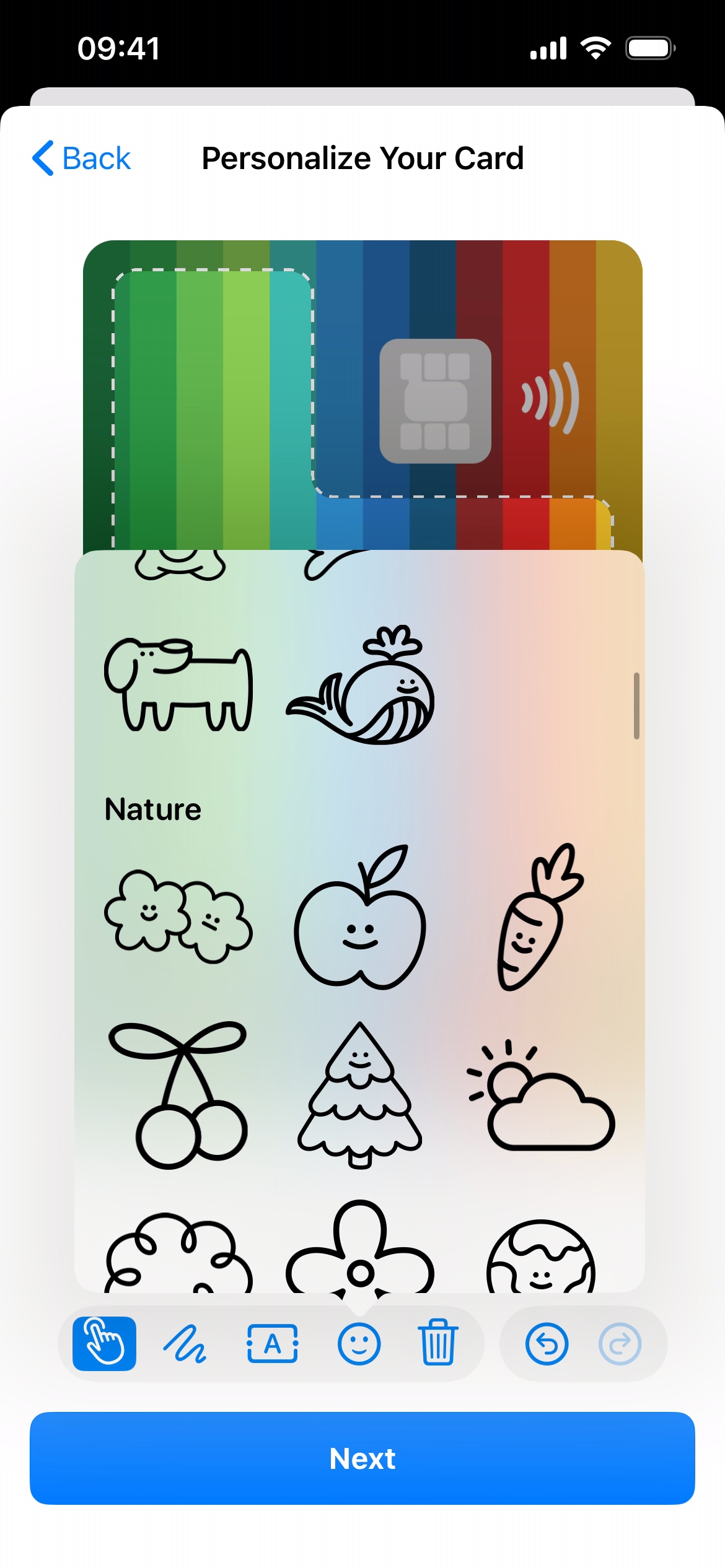Undo the last edit
The height and width of the screenshot is (1568, 725).
(x=547, y=1343)
